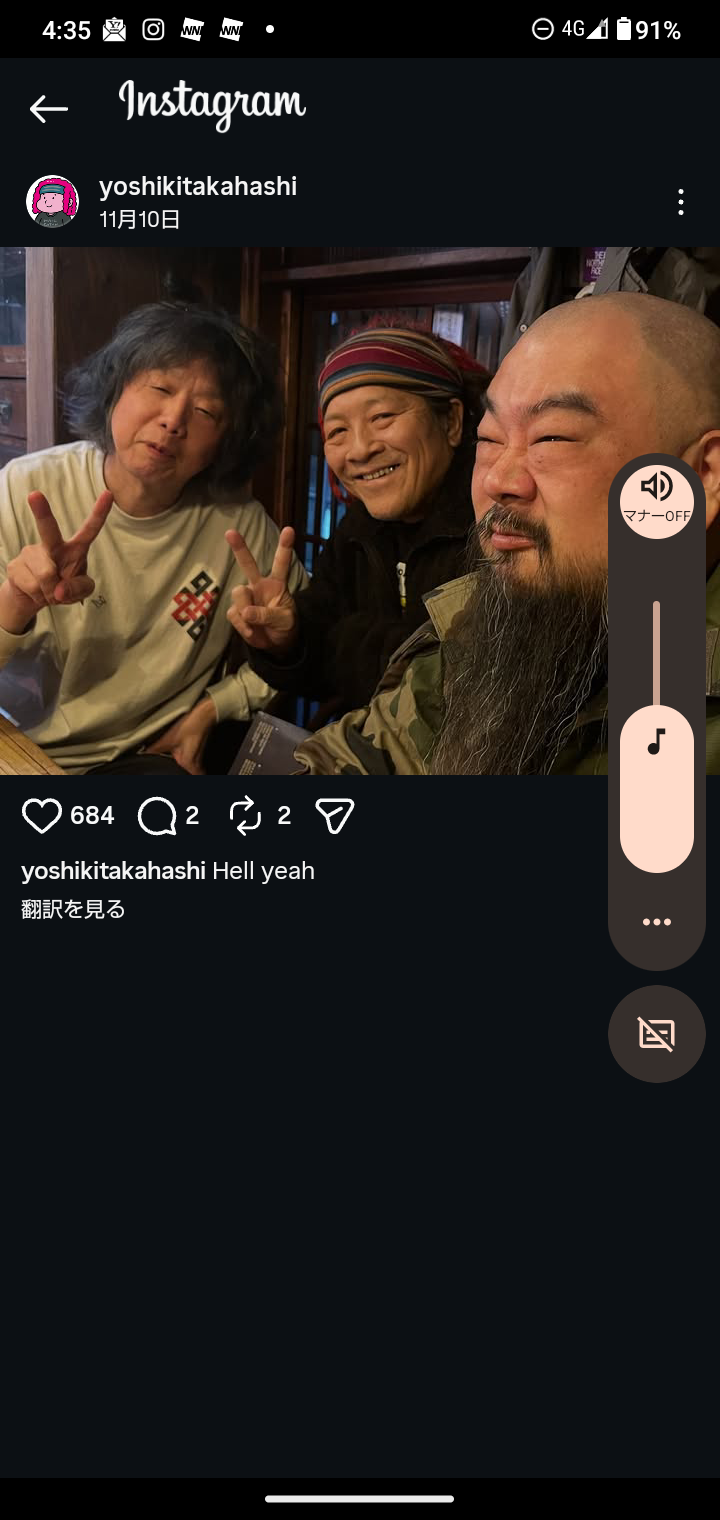
Task: Open more volume settings via three dots
Action: point(656,922)
